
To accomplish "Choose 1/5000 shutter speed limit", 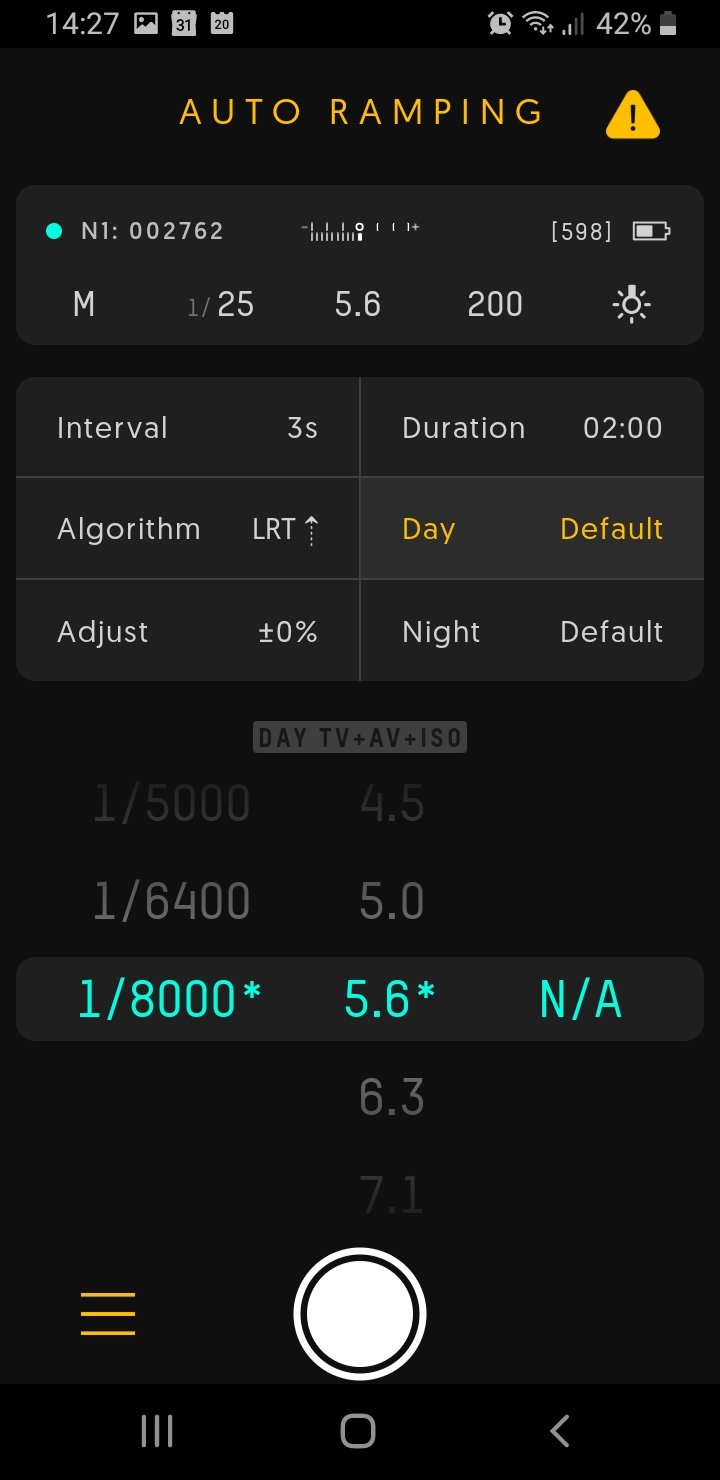I will pos(171,804).
